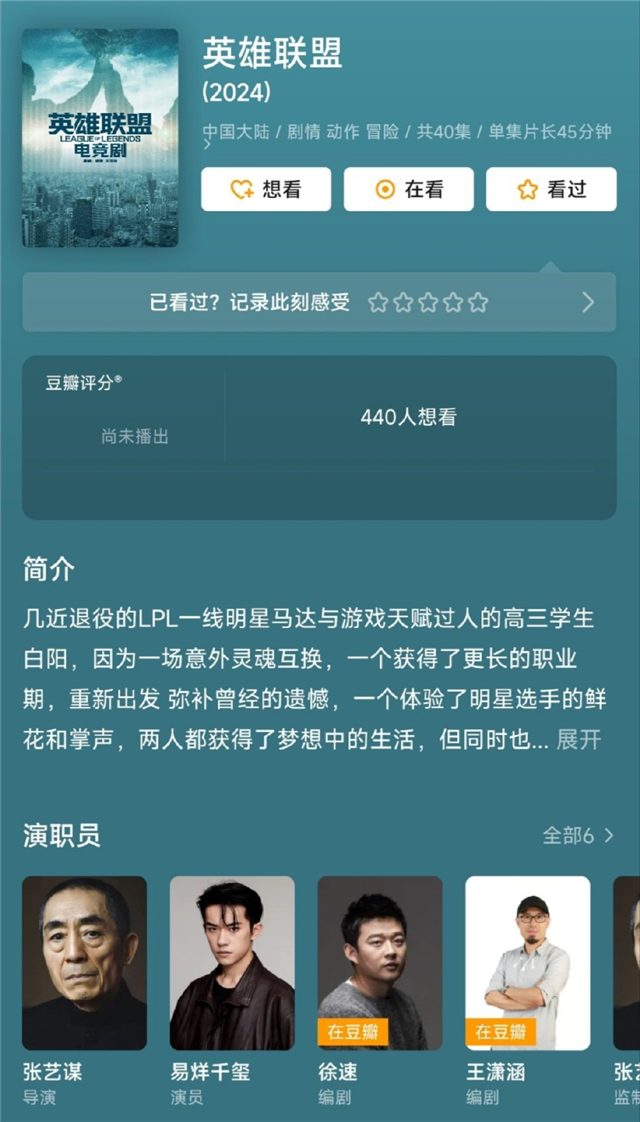
Task: Mark the show as 想看
Action: tap(265, 190)
